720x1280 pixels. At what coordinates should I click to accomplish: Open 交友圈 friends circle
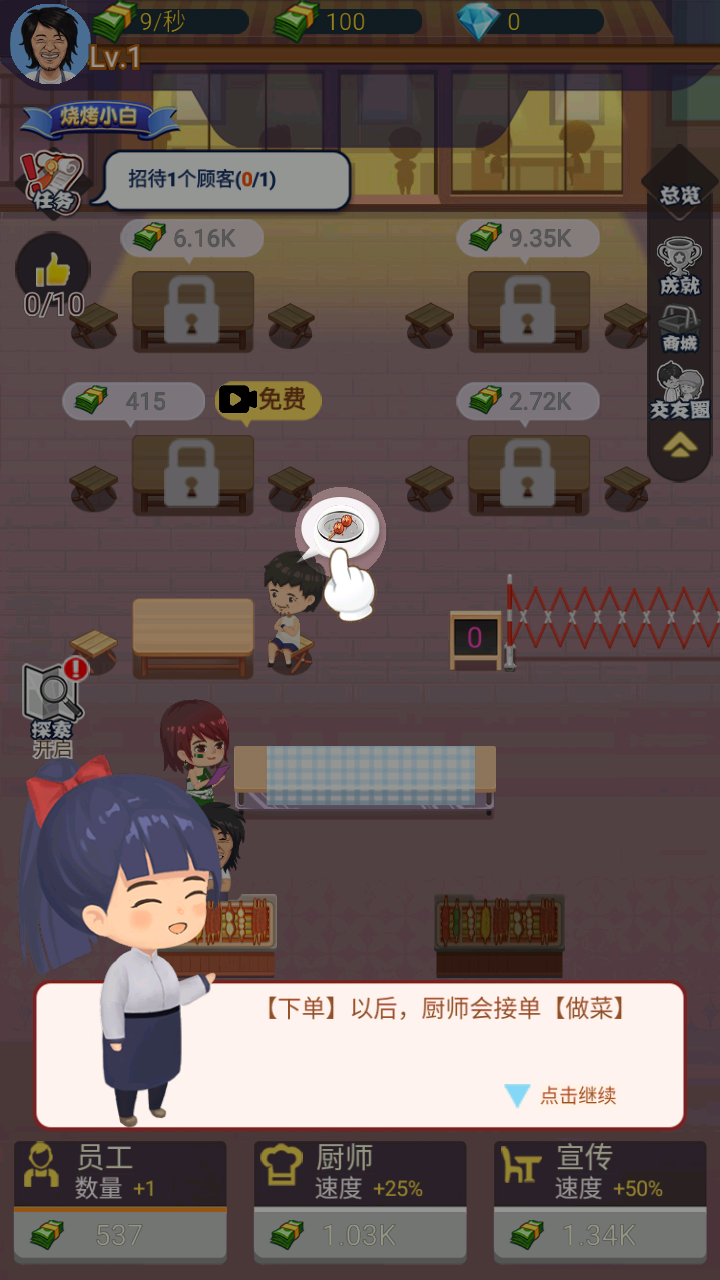(x=680, y=390)
